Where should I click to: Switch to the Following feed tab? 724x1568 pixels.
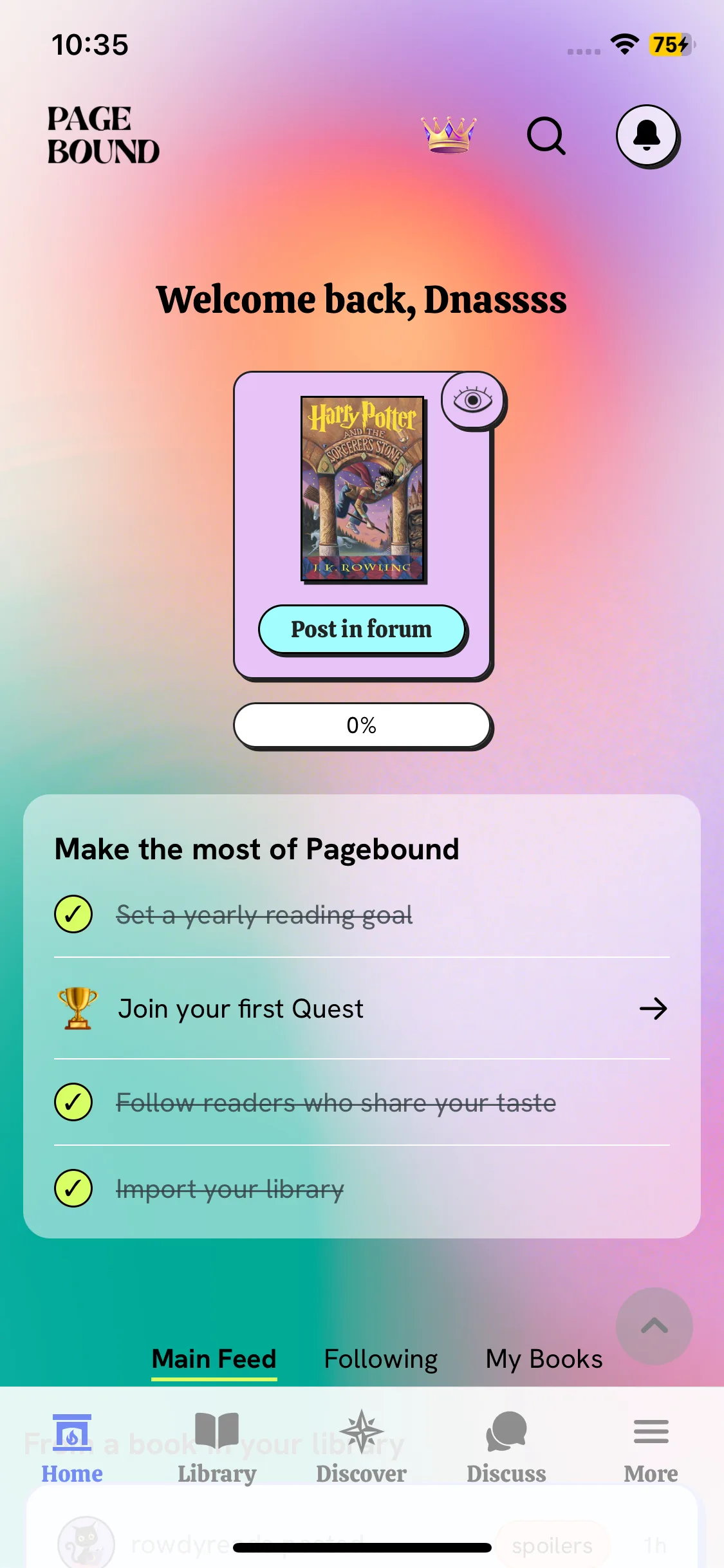(381, 1359)
